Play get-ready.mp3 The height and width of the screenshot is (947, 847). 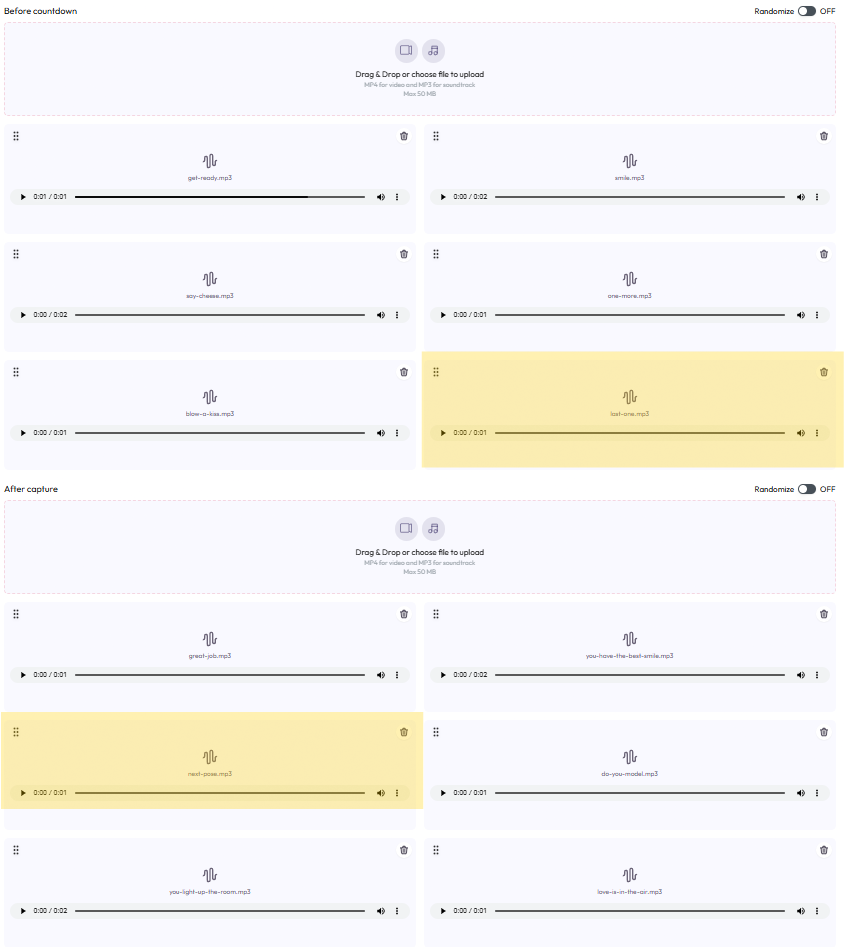tap(23, 197)
